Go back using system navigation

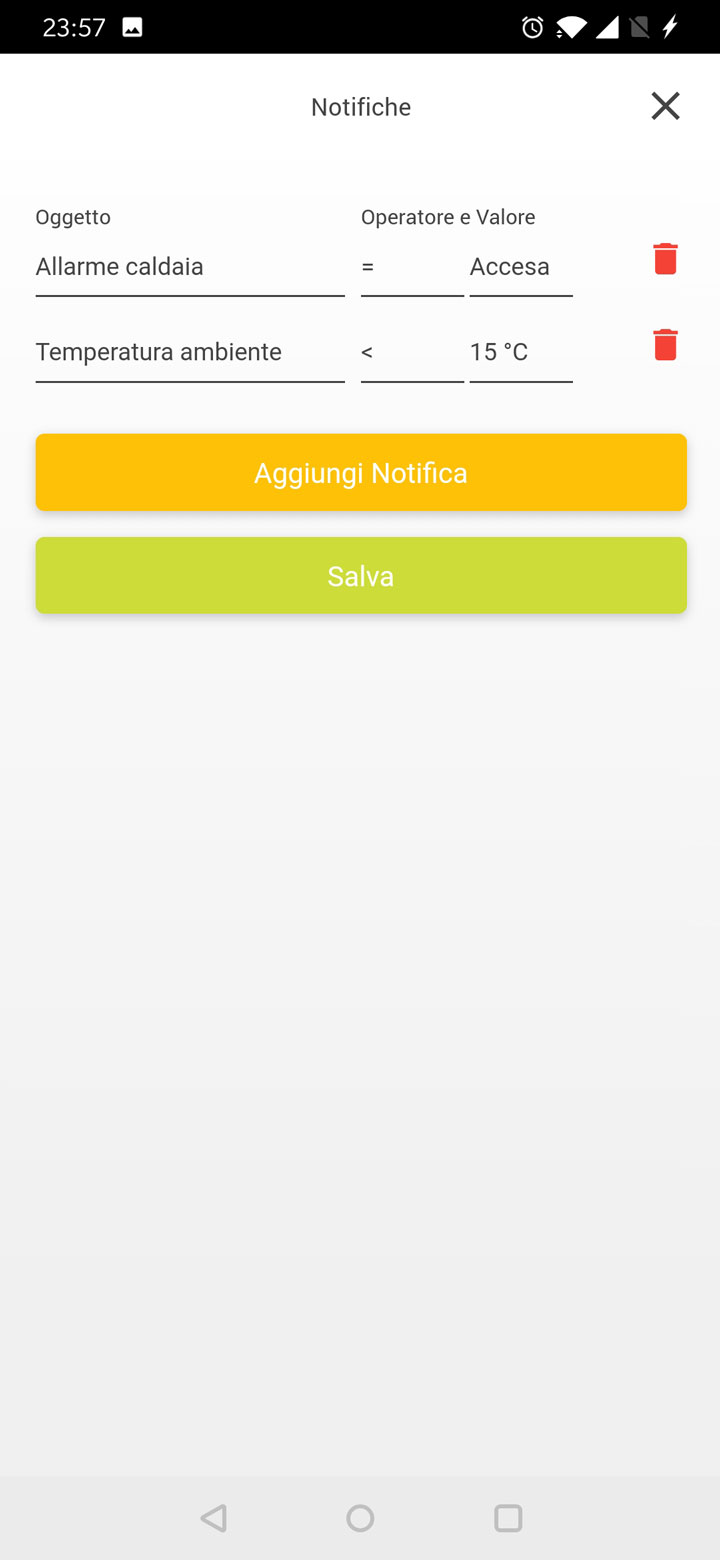[x=213, y=1518]
